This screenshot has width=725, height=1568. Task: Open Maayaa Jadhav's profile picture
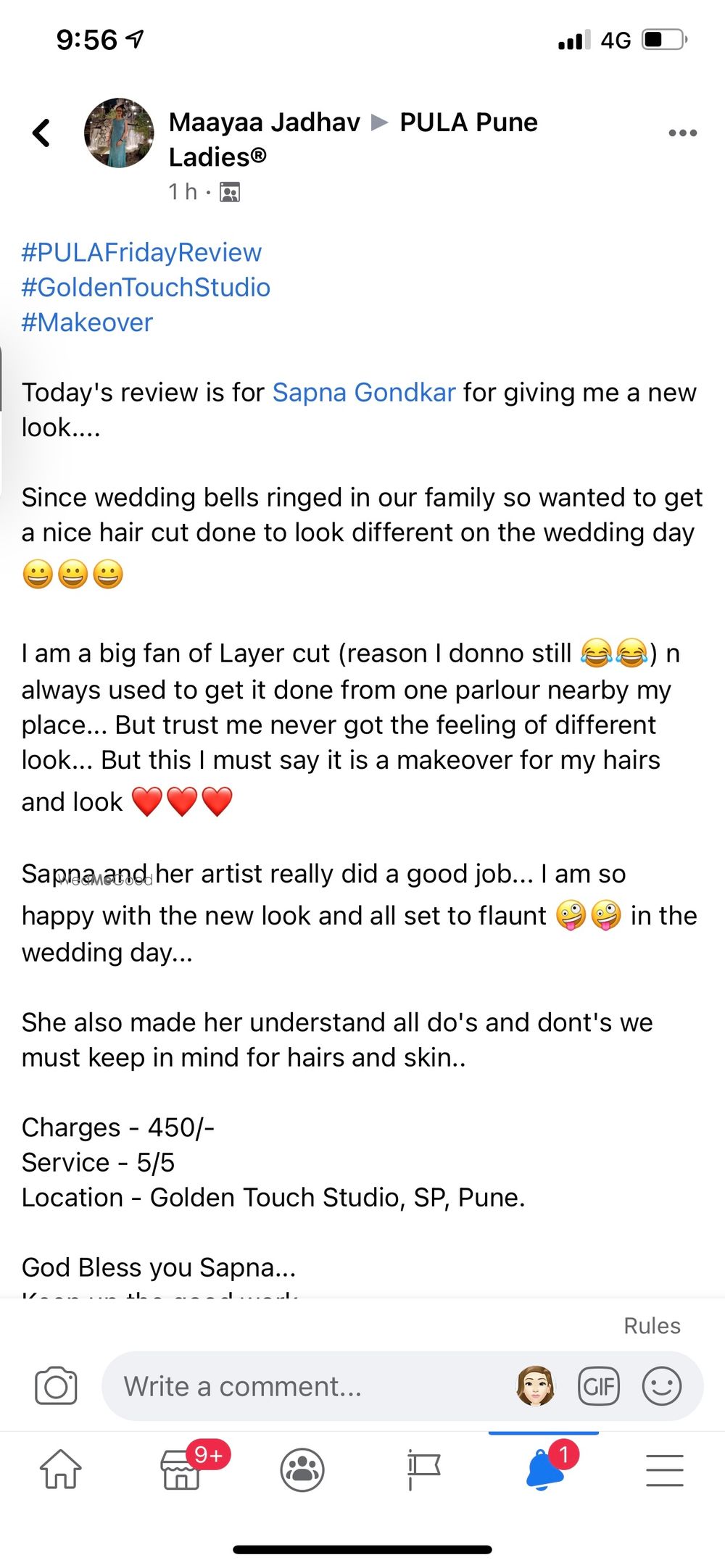tap(119, 133)
